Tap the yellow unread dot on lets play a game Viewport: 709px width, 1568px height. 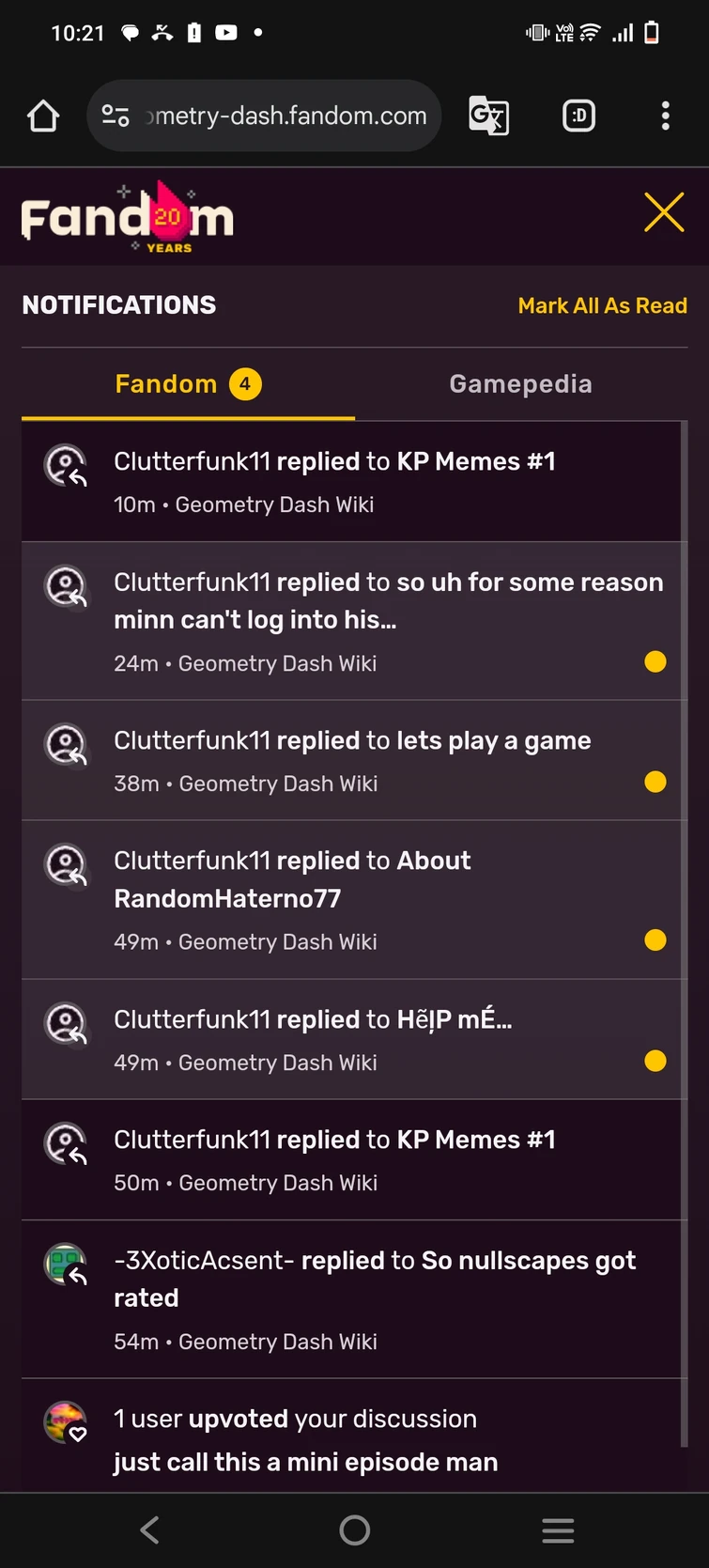(x=655, y=782)
